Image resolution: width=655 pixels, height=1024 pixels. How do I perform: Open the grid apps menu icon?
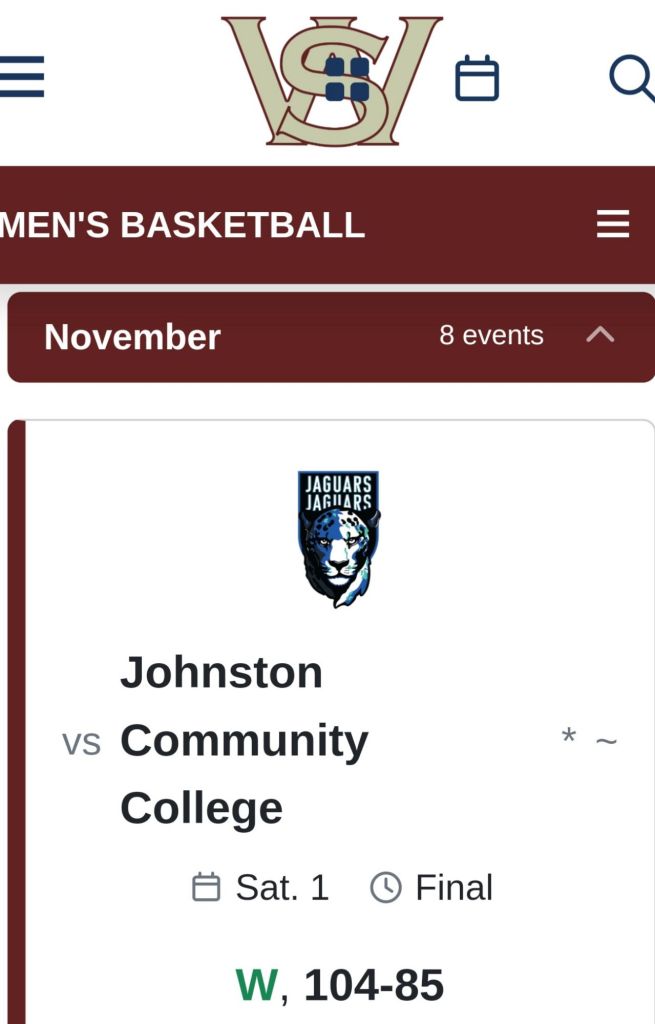(x=347, y=79)
